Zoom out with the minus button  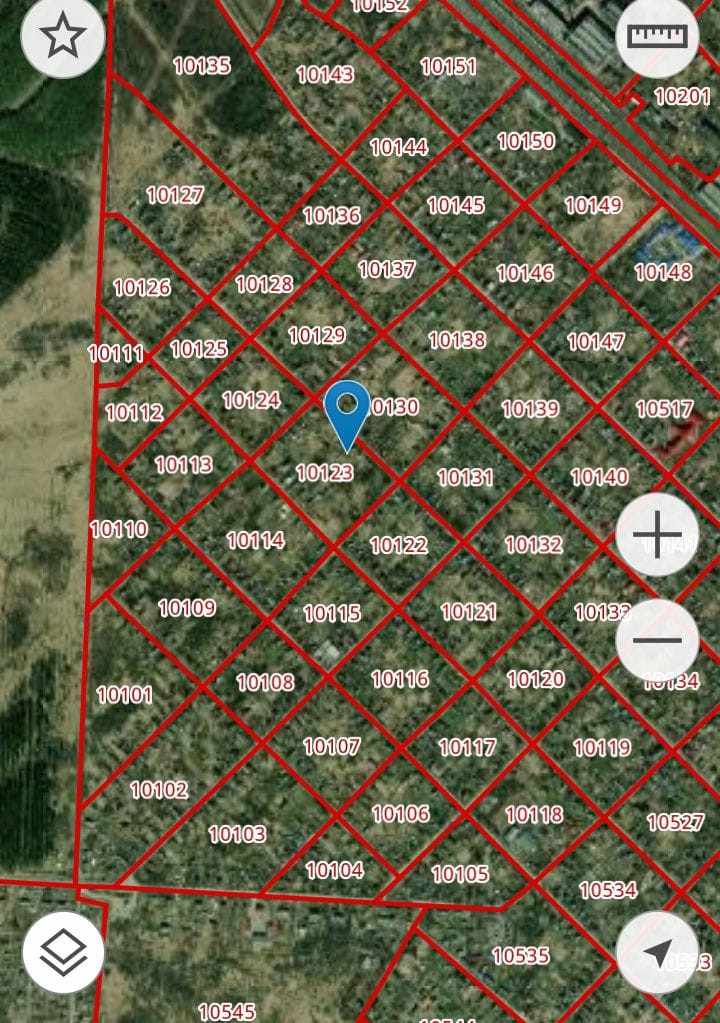pyautogui.click(x=657, y=640)
